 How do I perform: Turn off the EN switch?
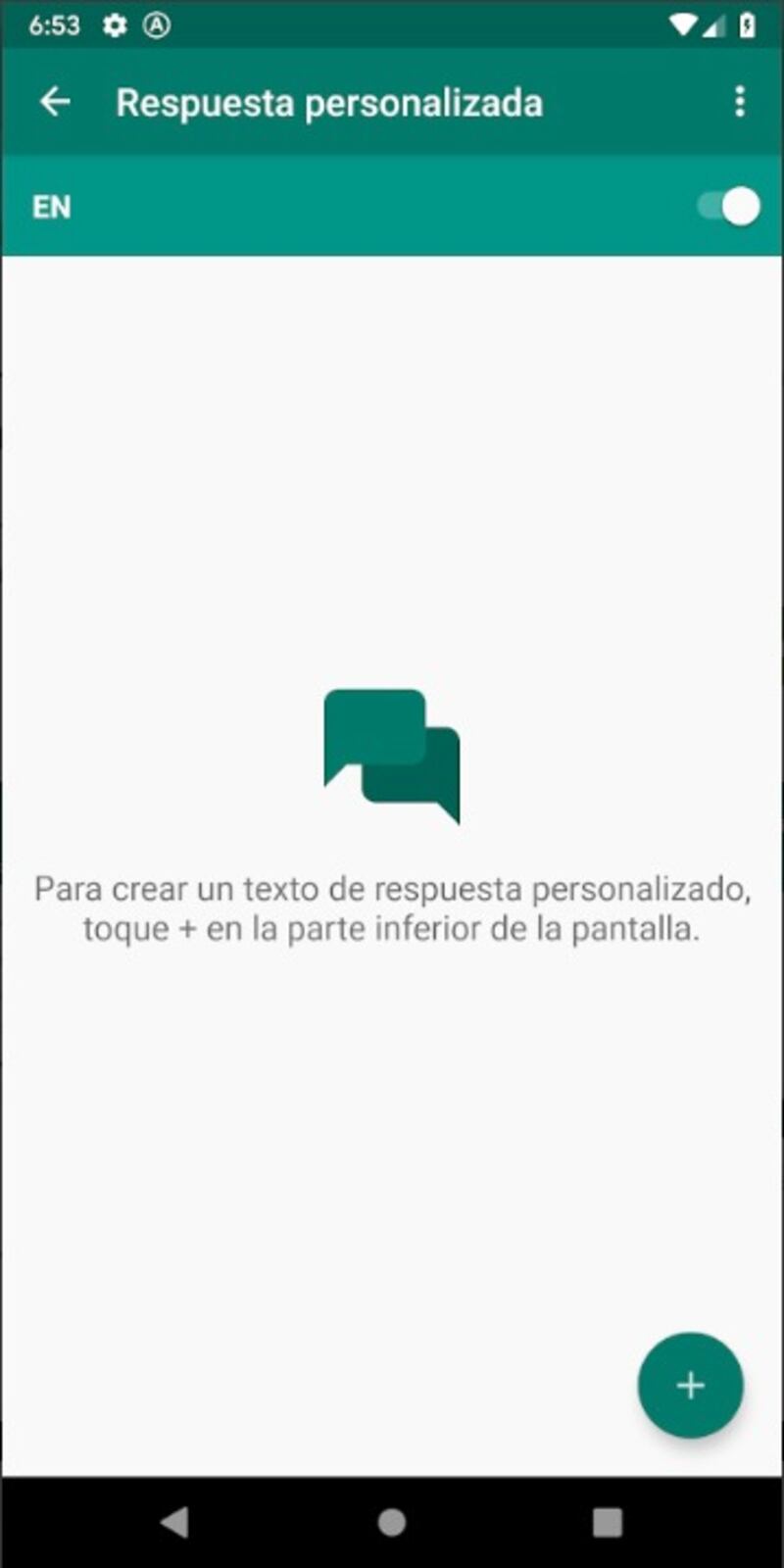tap(729, 207)
